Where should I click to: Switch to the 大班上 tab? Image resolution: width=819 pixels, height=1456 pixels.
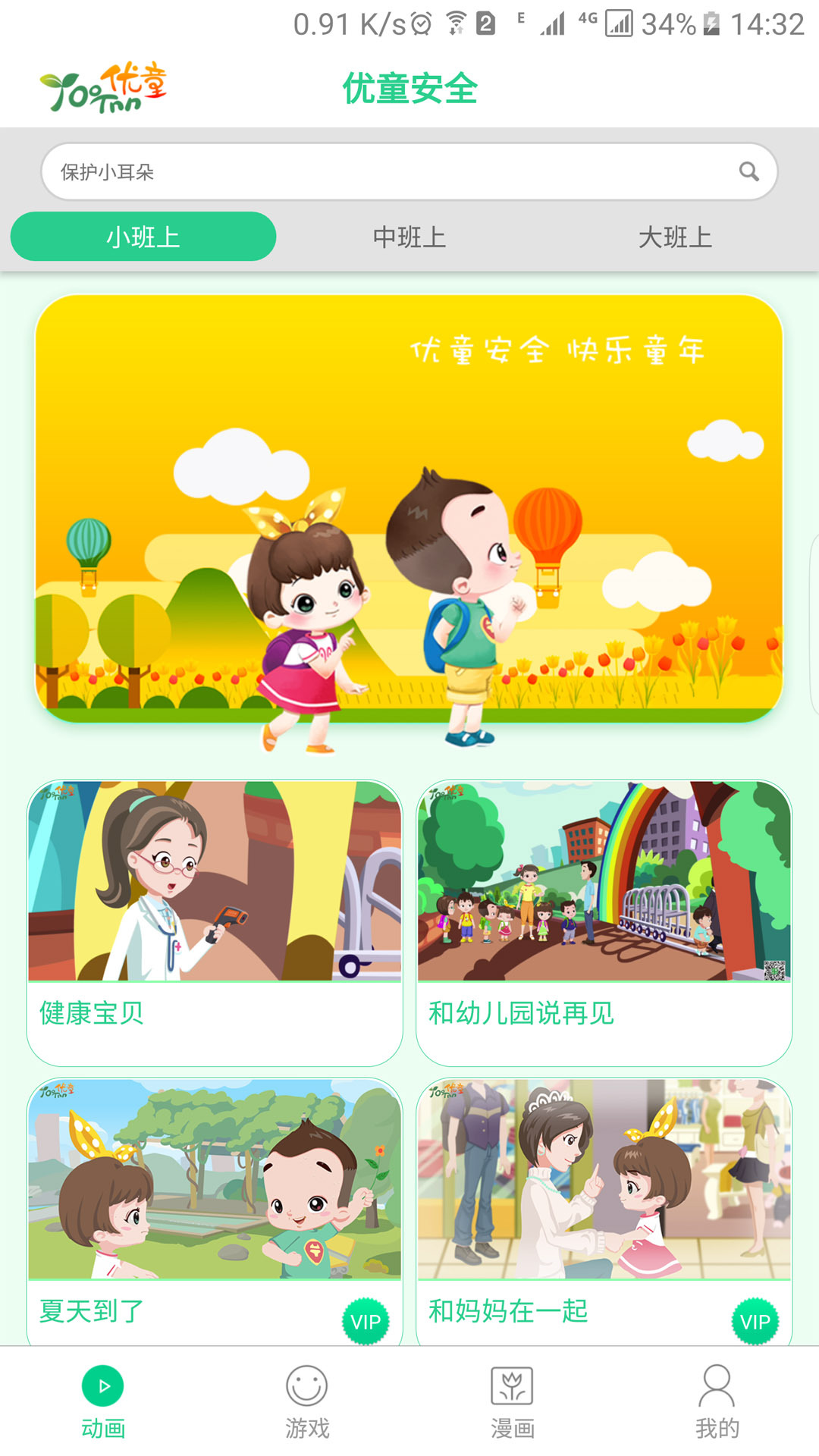[675, 237]
